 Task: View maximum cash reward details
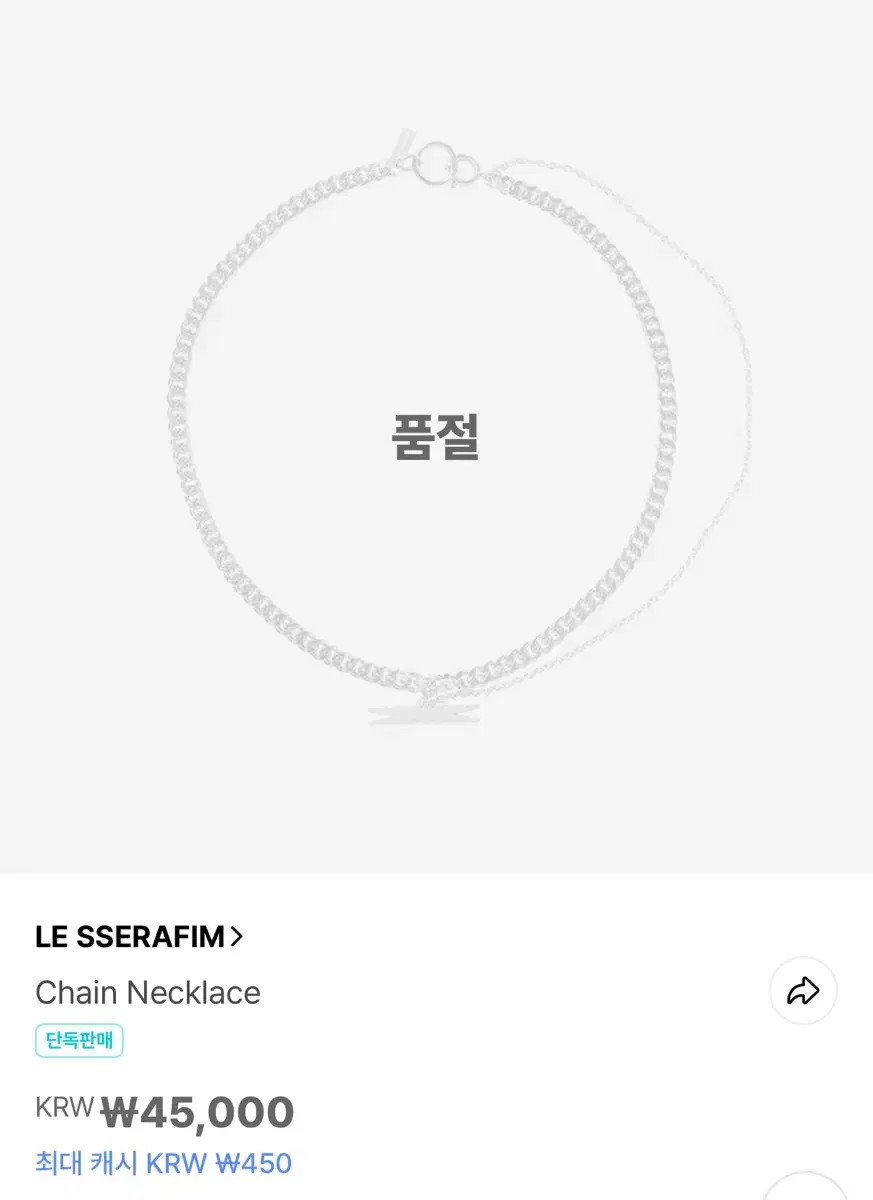click(163, 1163)
